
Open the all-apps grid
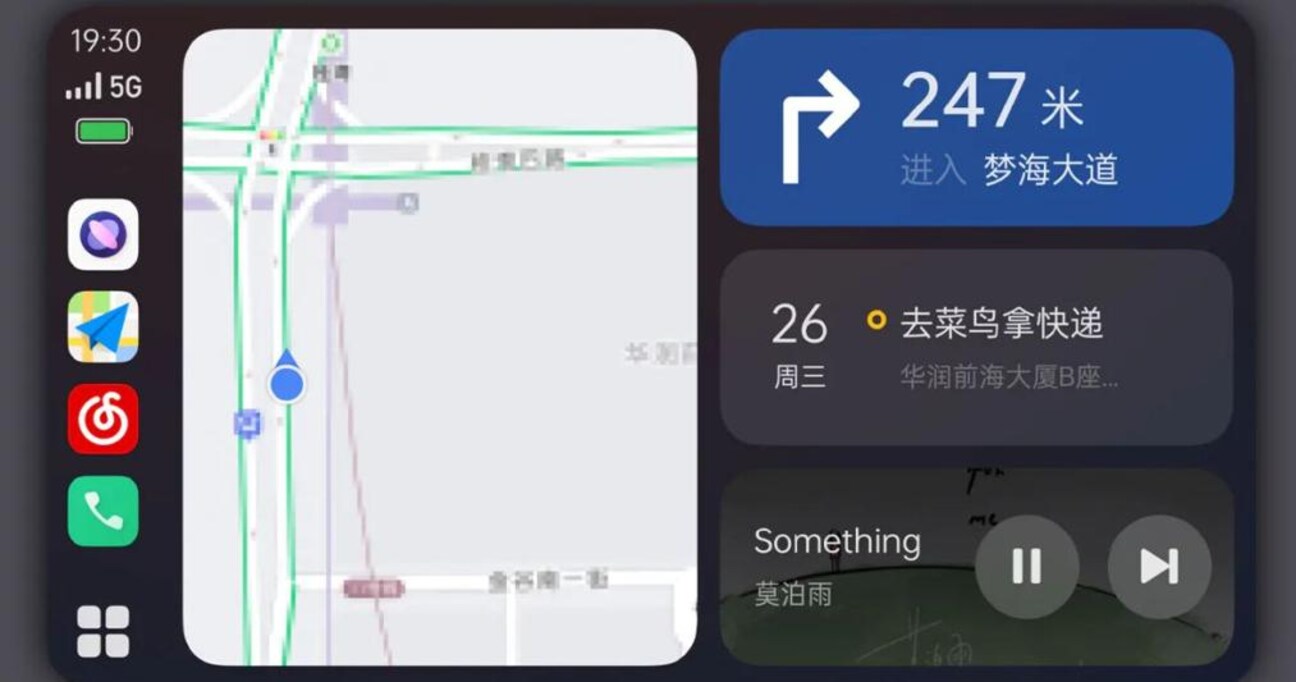[103, 631]
